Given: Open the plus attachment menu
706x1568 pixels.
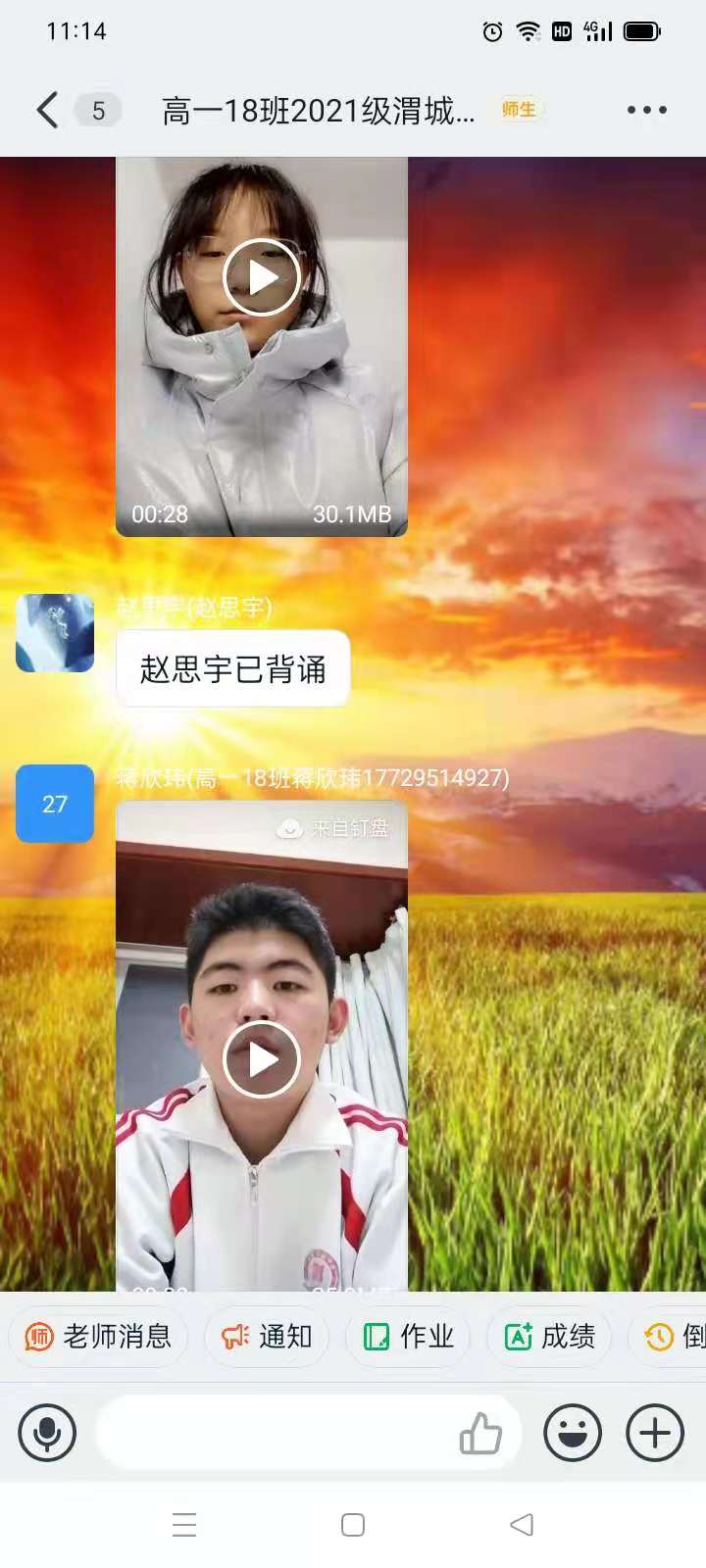Looking at the screenshot, I should point(655,1433).
